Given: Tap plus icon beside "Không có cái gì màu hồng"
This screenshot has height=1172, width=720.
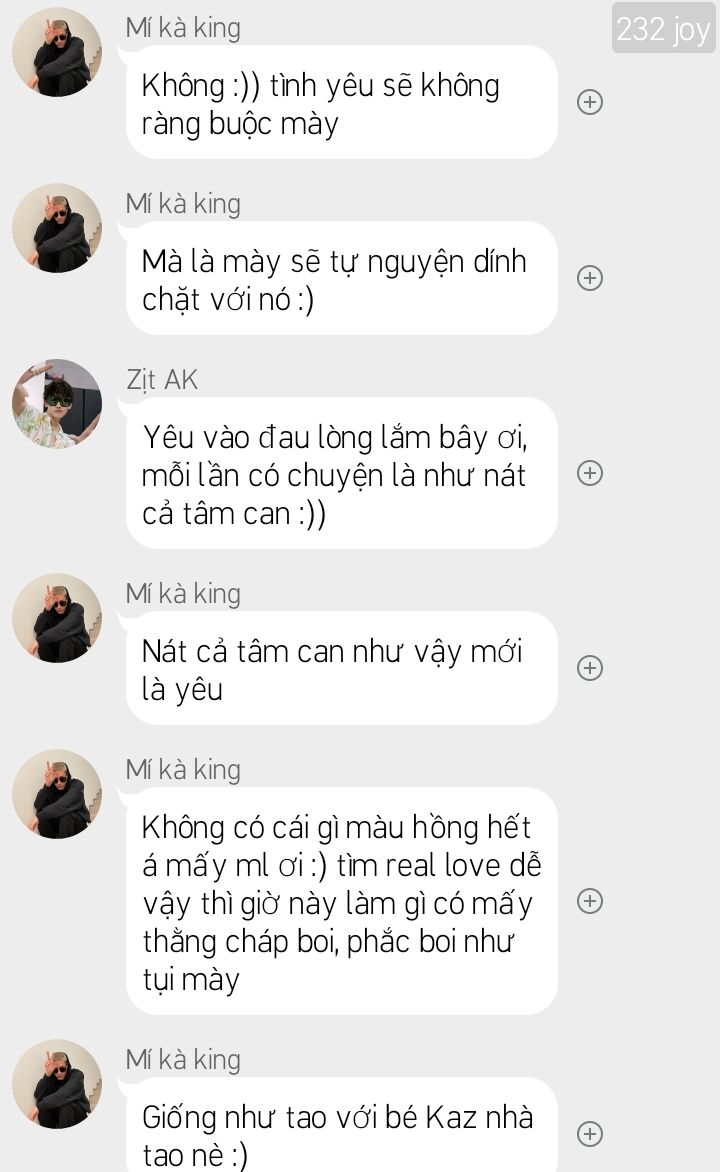Looking at the screenshot, I should [590, 901].
